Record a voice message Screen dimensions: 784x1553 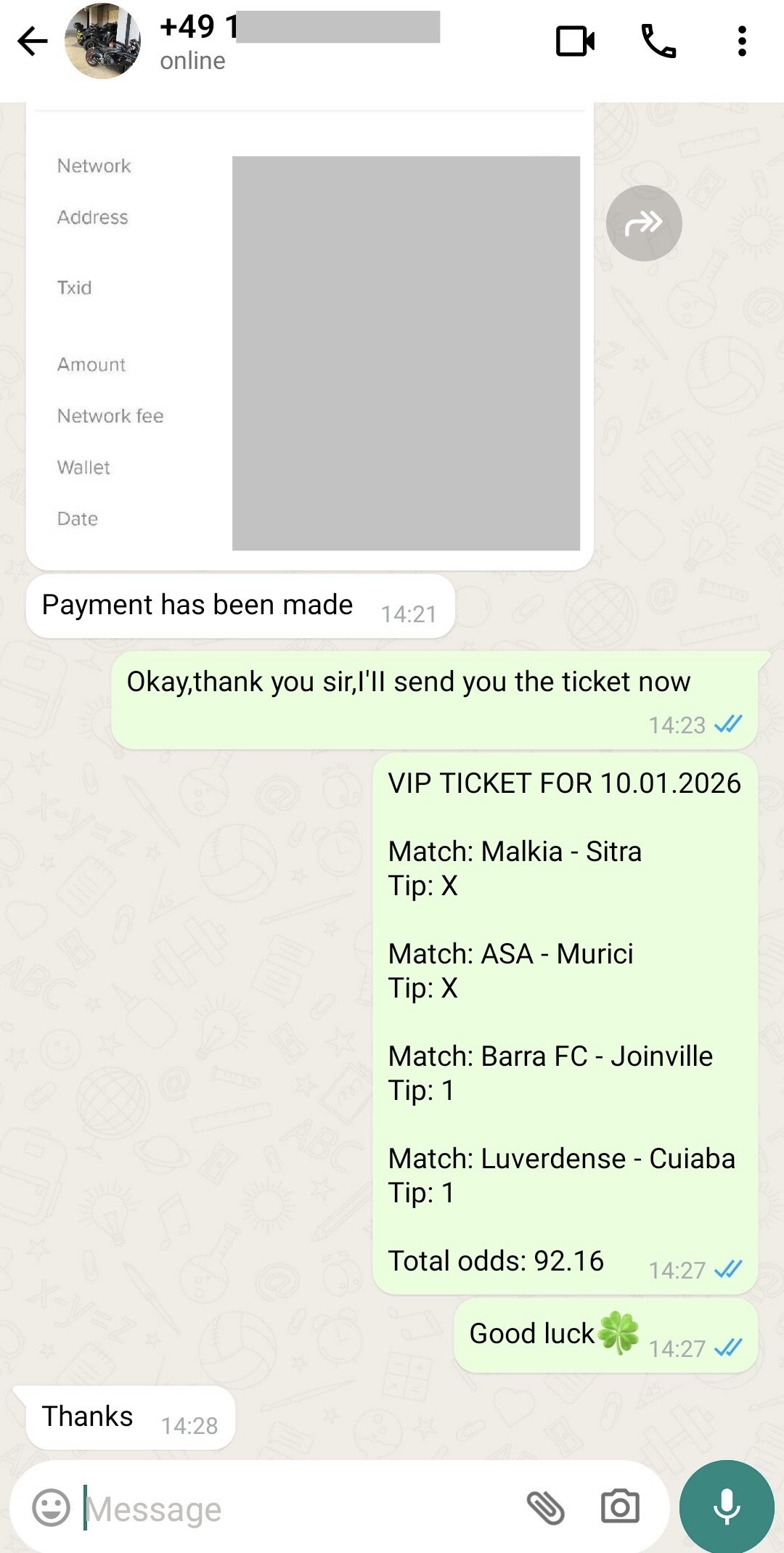click(x=726, y=1507)
